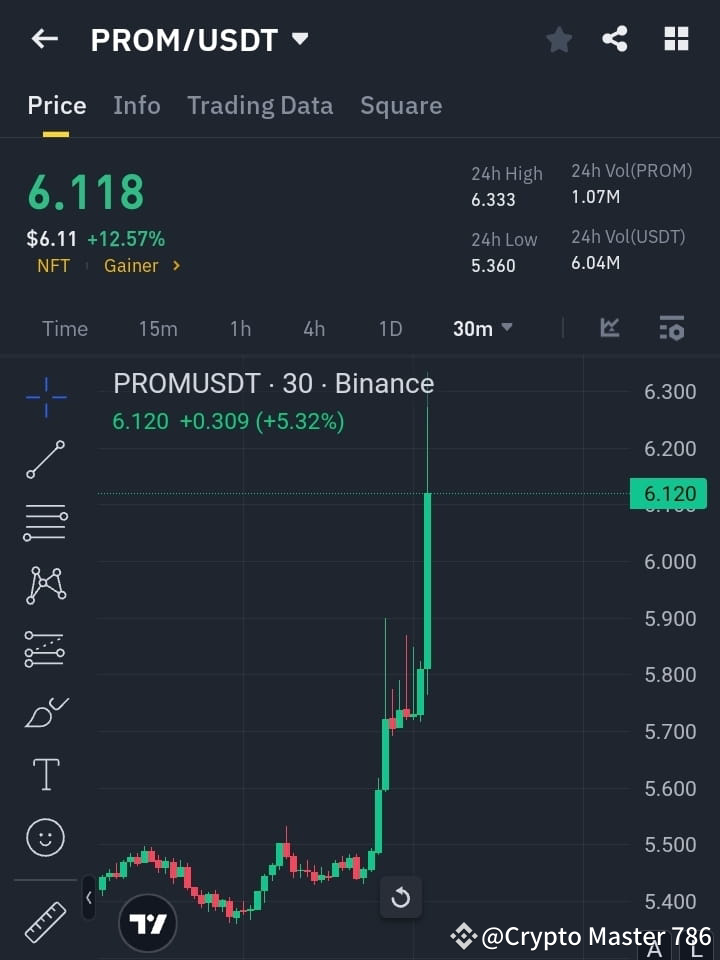Select the crosshair cursor tool

point(45,398)
